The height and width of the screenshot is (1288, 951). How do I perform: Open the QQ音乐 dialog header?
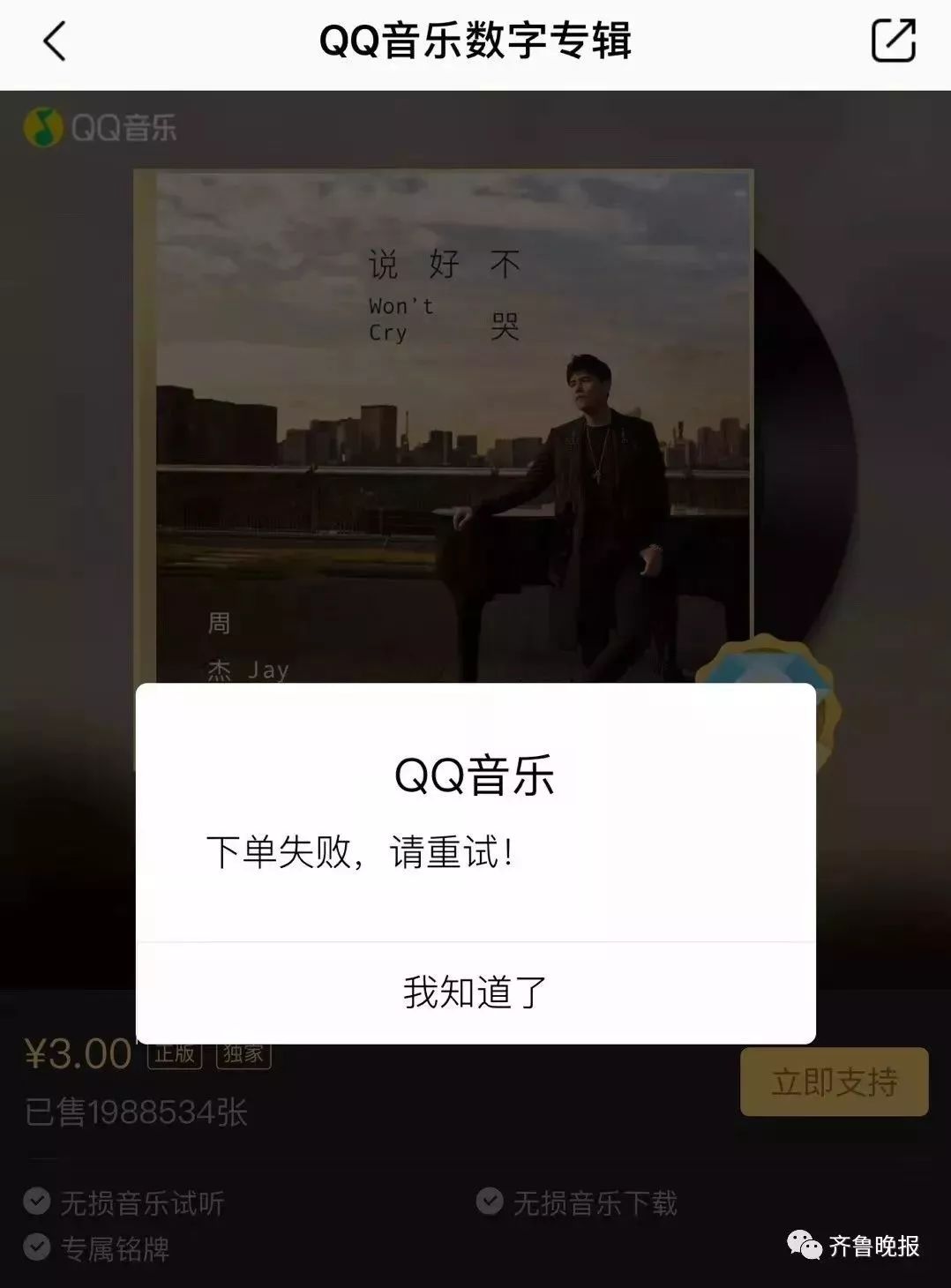tap(475, 776)
